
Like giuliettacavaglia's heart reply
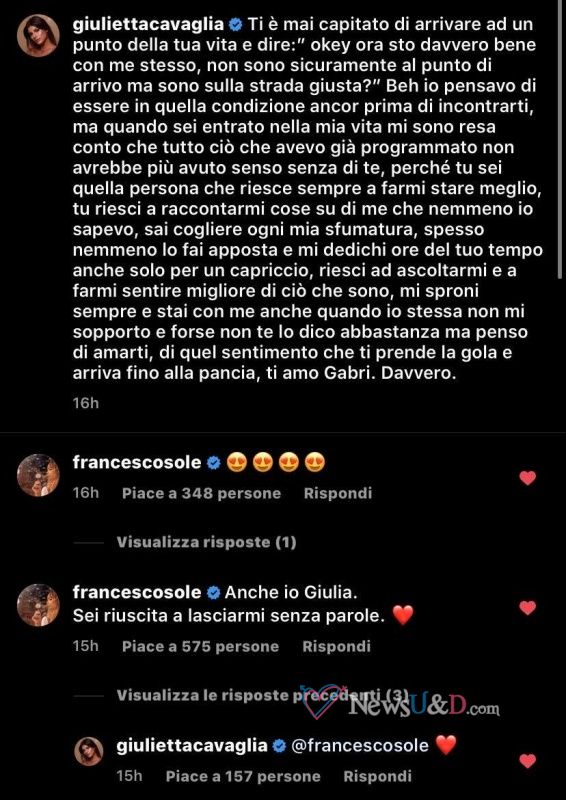click(x=528, y=761)
